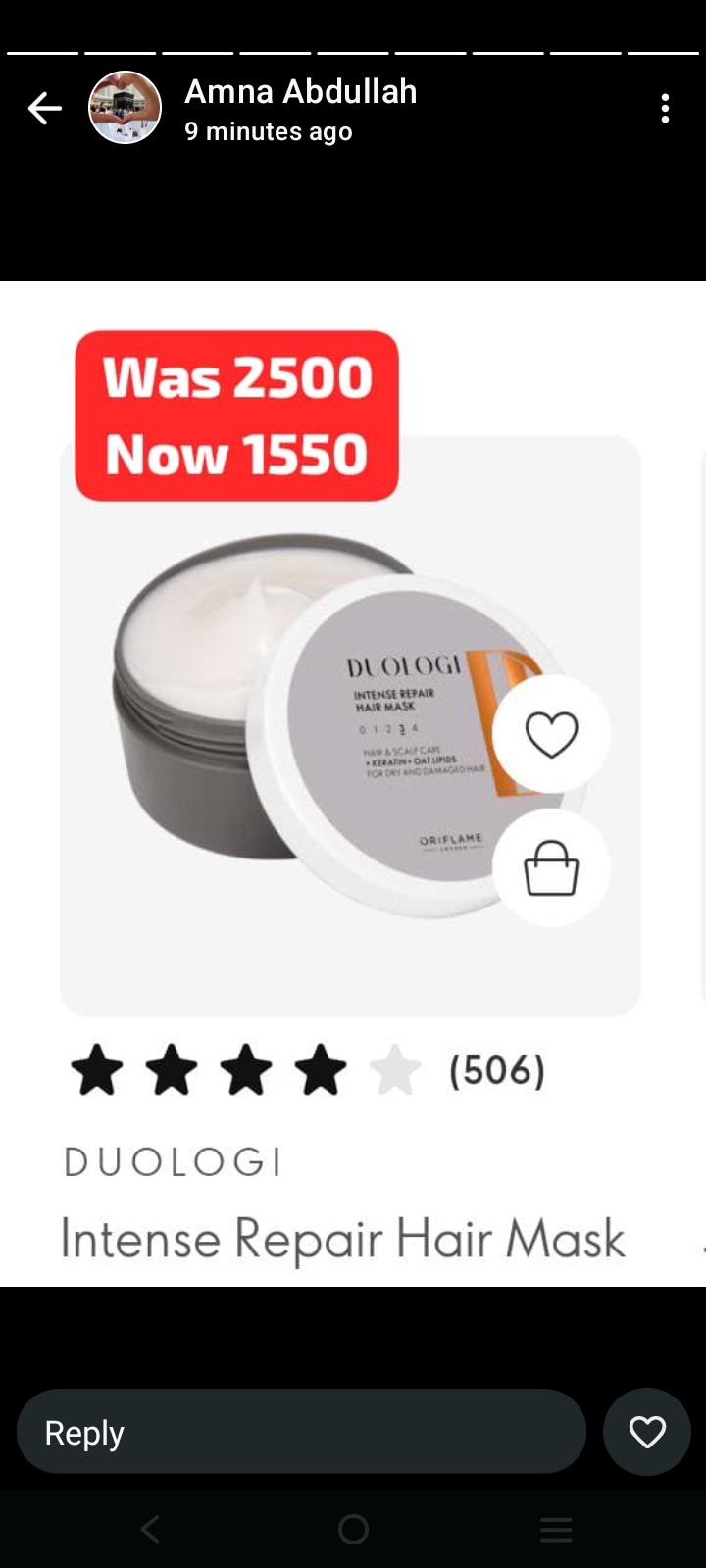Image resolution: width=706 pixels, height=1568 pixels.
Task: Open Amna Abdullah's profile picture
Action: (125, 109)
